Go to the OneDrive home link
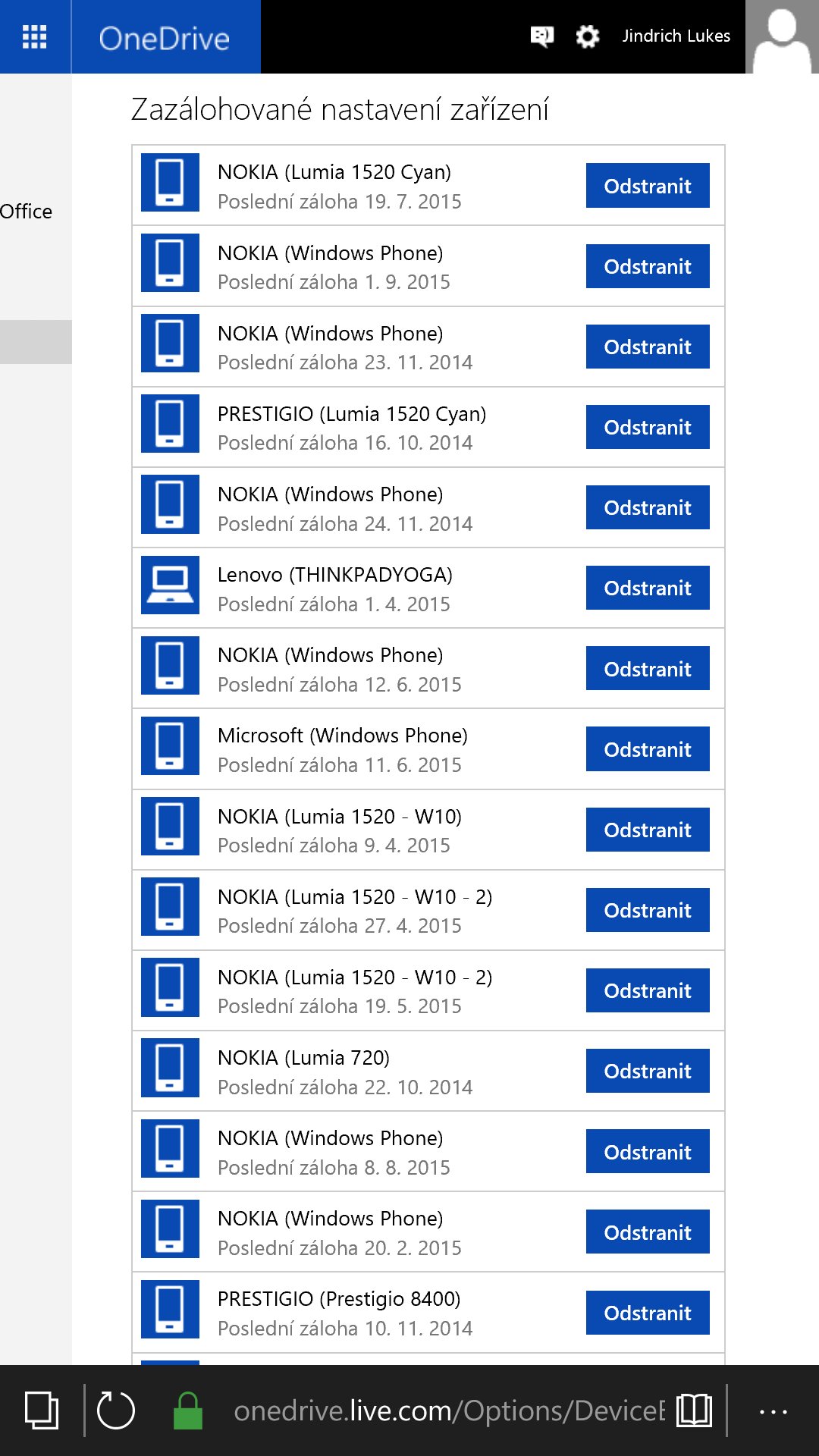The width and height of the screenshot is (819, 1456). (x=165, y=38)
